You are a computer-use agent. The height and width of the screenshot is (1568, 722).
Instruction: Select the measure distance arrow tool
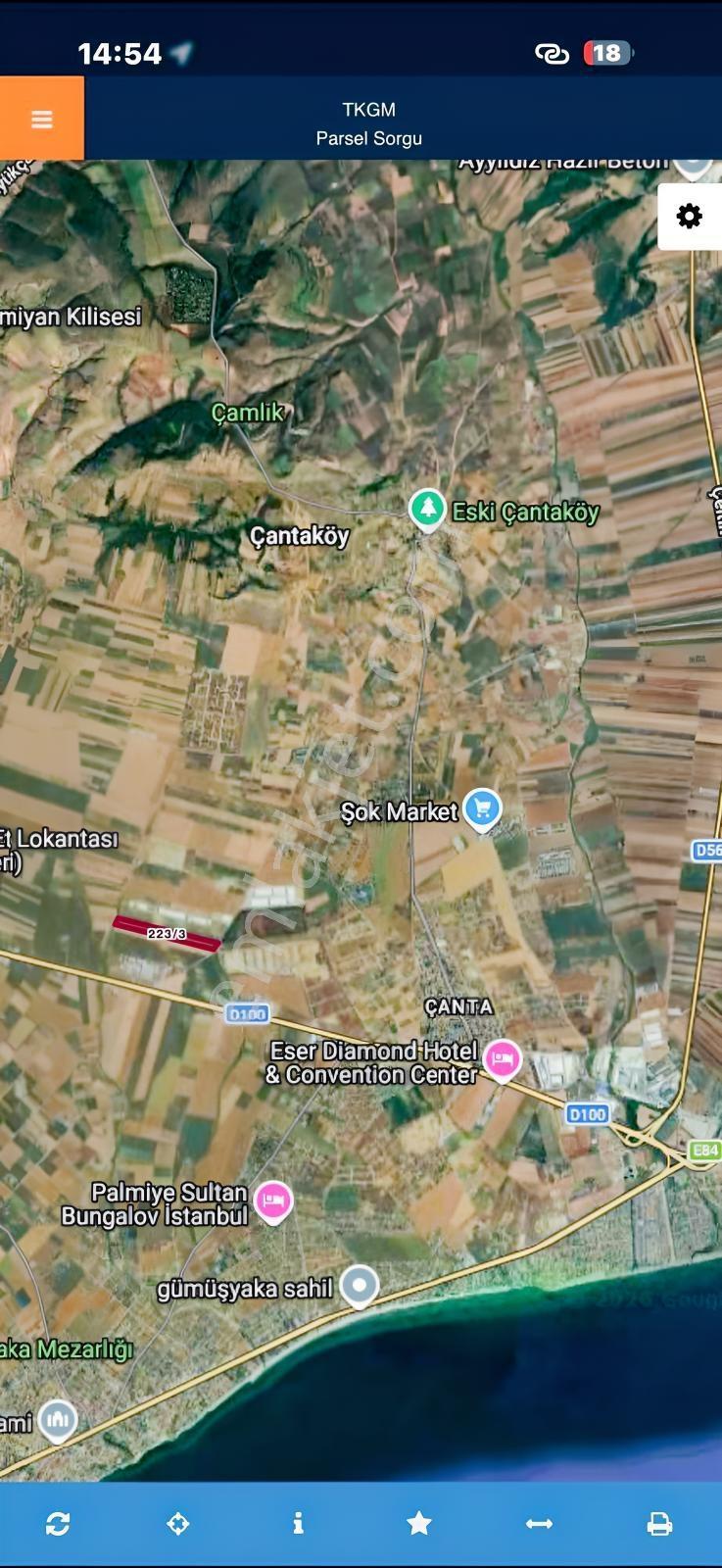539,1523
